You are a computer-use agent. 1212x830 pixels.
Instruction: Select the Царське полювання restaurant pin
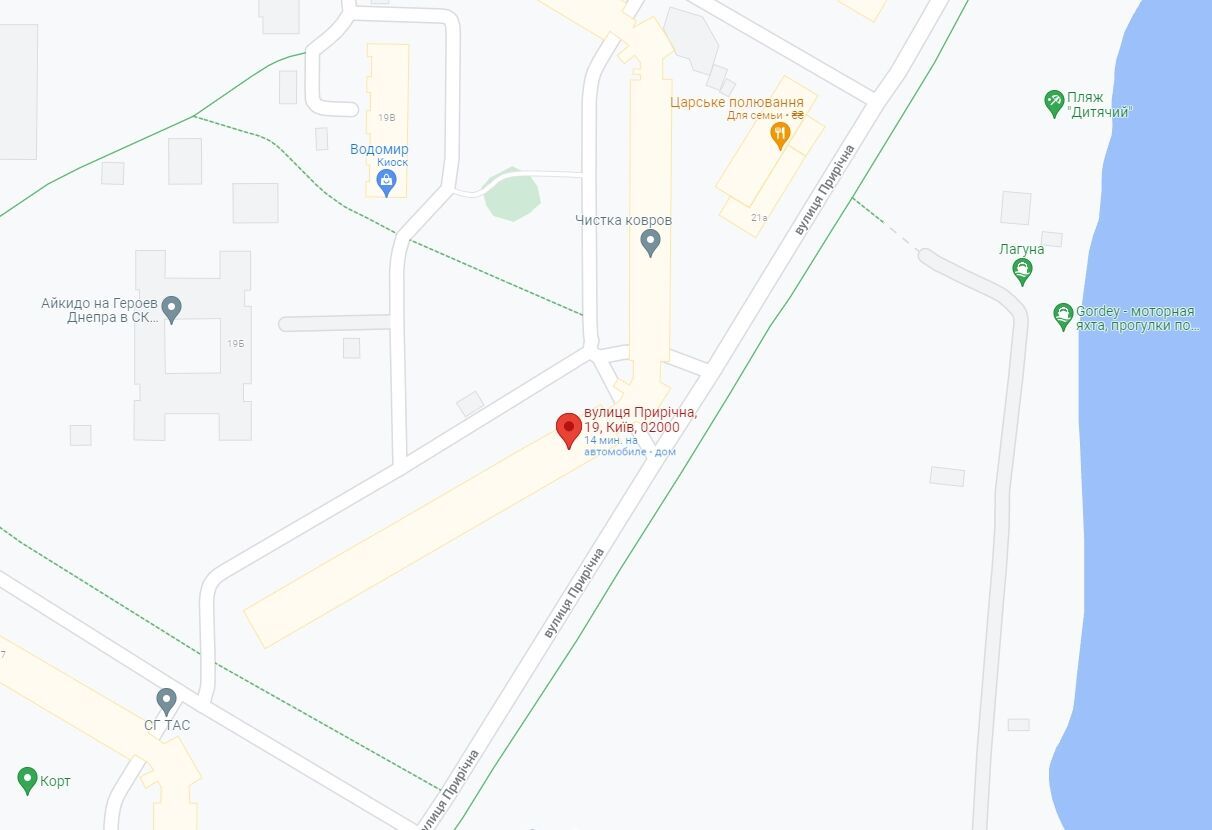(x=781, y=134)
